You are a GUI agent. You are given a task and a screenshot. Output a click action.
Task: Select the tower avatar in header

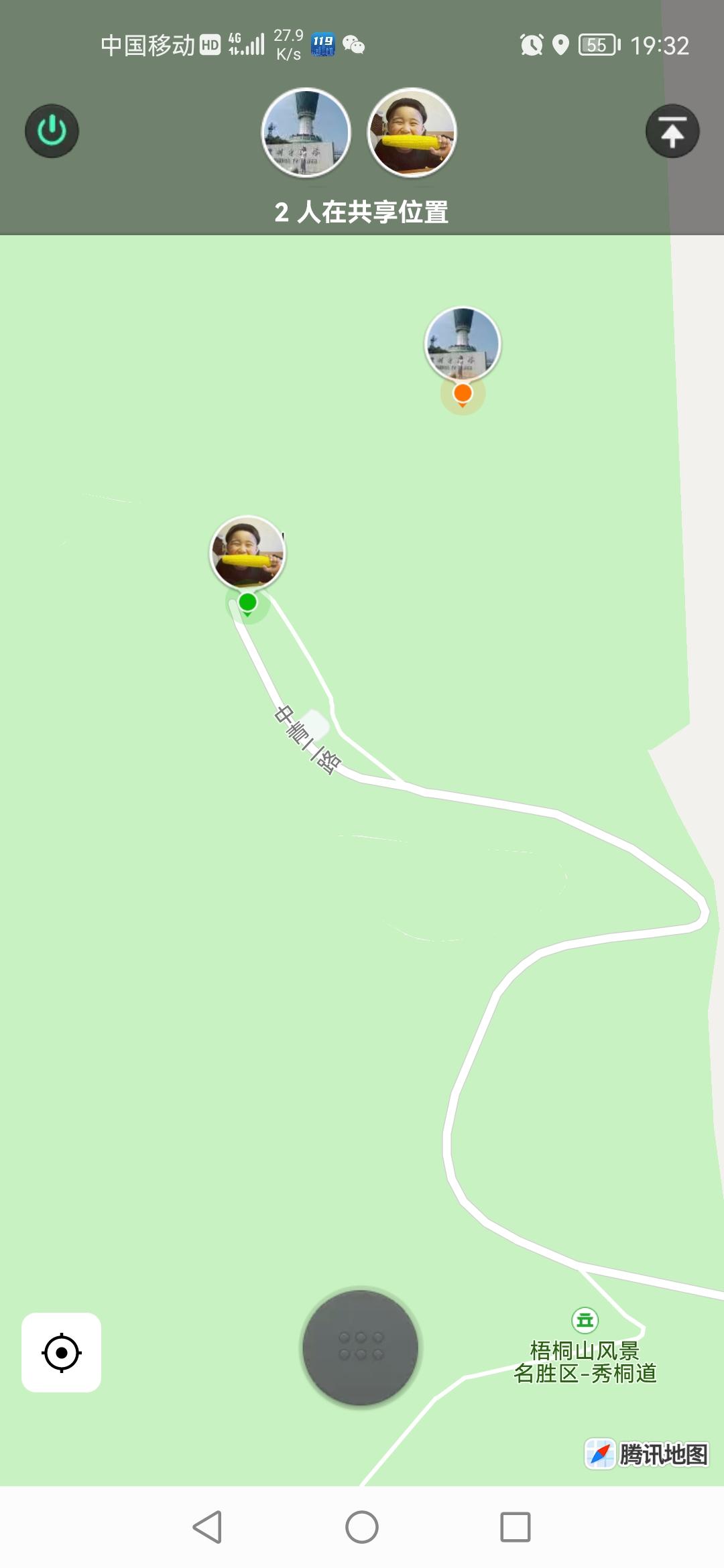[x=306, y=133]
